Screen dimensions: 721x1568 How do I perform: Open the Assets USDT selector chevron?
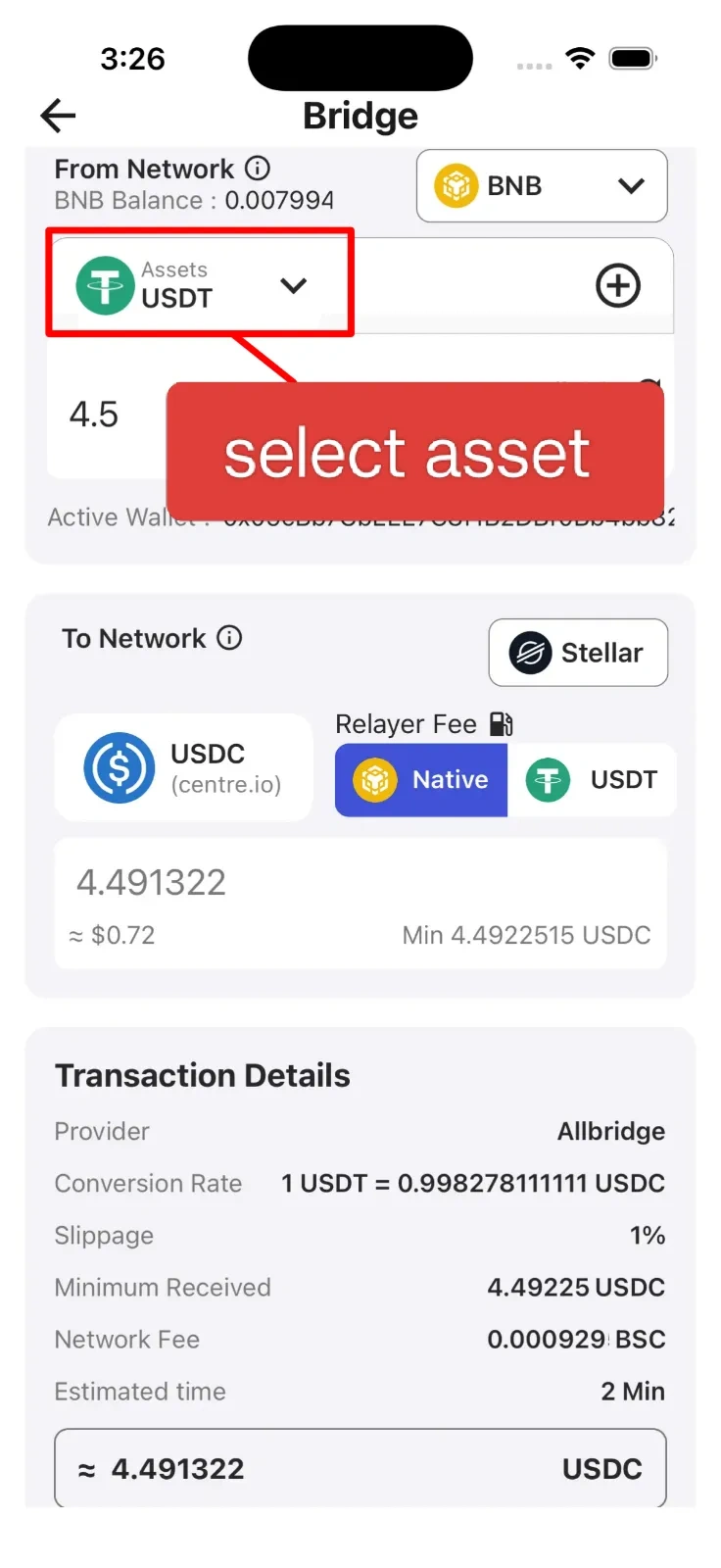pyautogui.click(x=293, y=285)
